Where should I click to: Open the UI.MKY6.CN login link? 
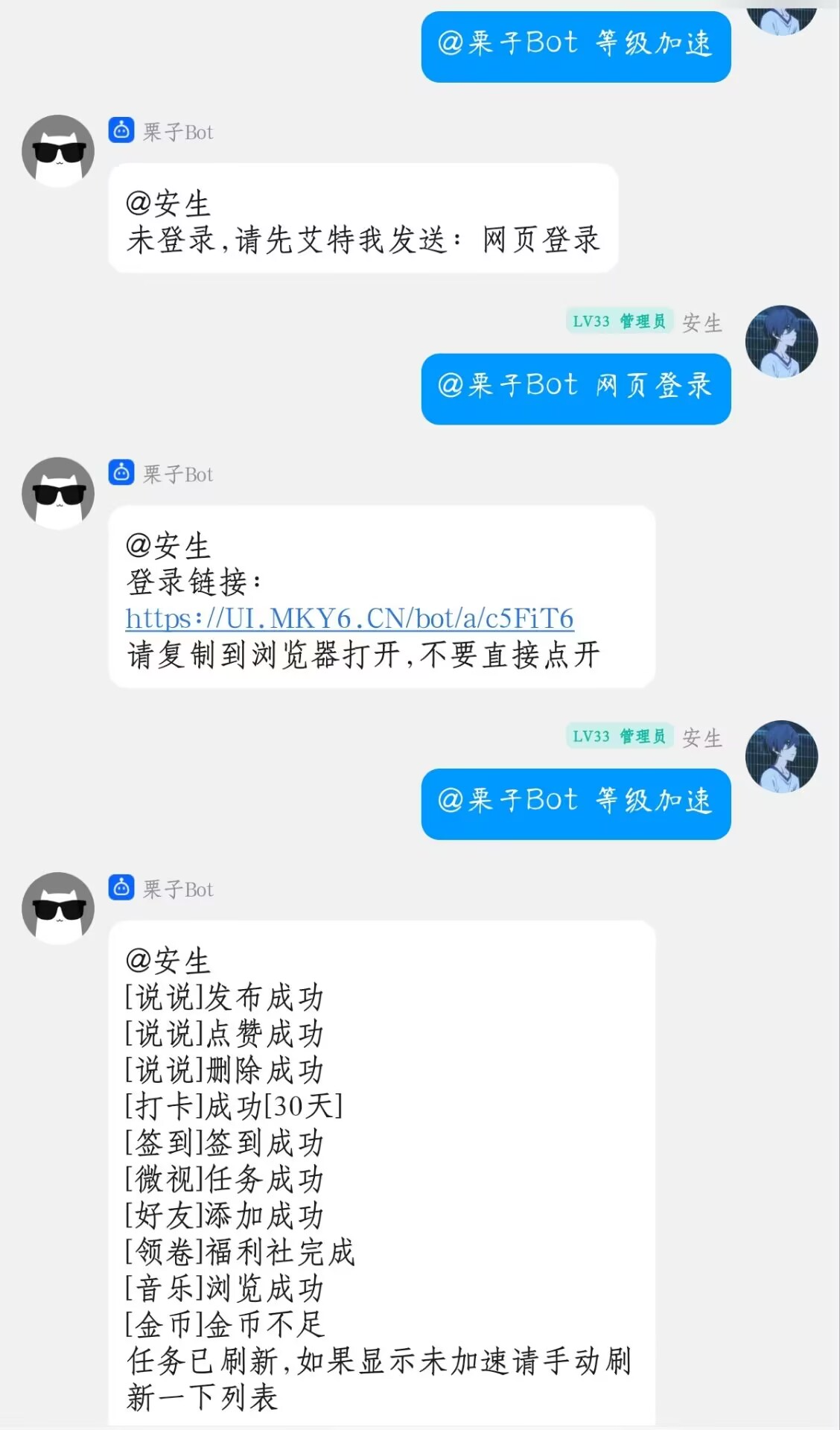tap(349, 619)
